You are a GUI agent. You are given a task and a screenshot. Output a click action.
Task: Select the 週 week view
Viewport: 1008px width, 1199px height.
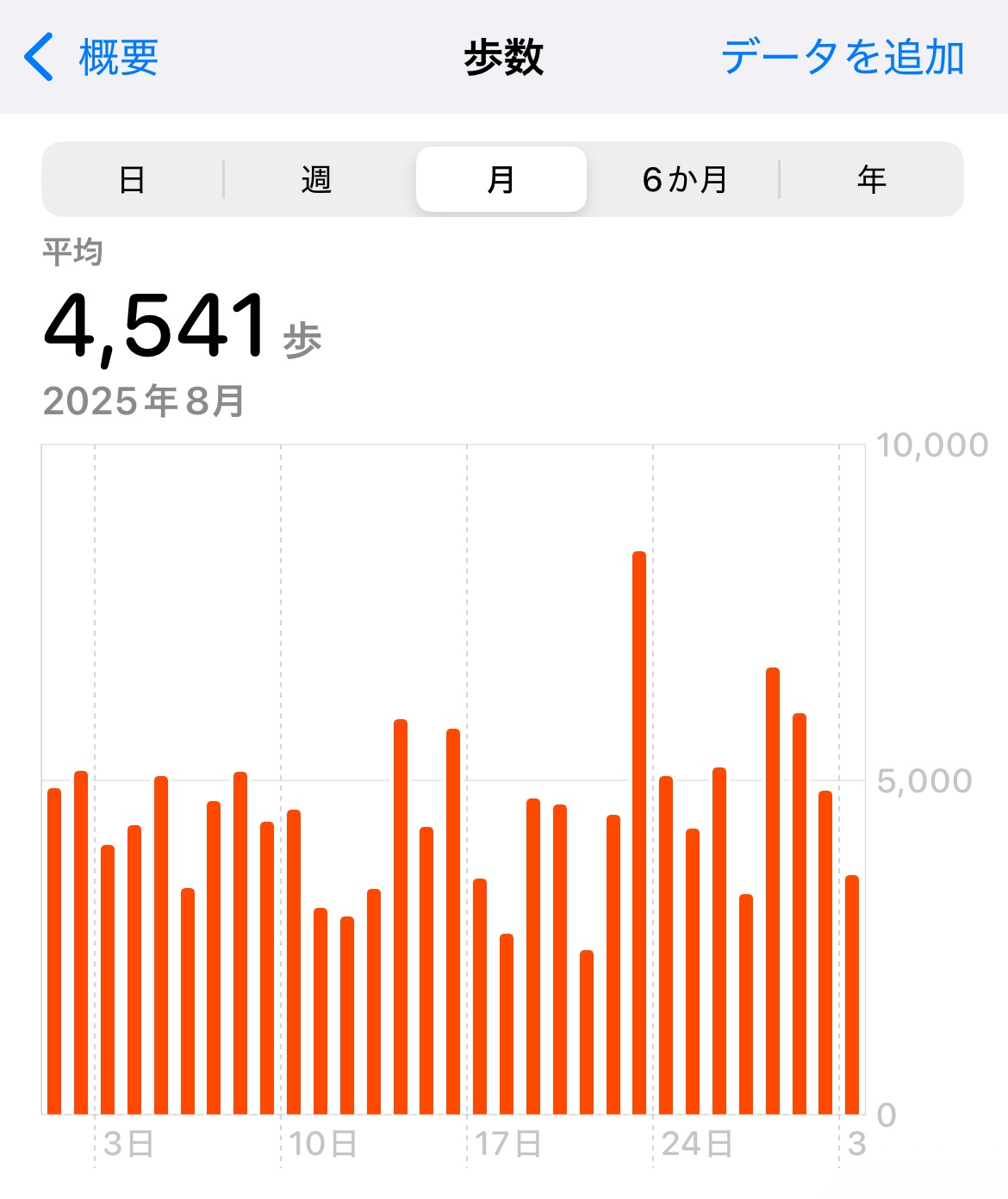coord(316,180)
